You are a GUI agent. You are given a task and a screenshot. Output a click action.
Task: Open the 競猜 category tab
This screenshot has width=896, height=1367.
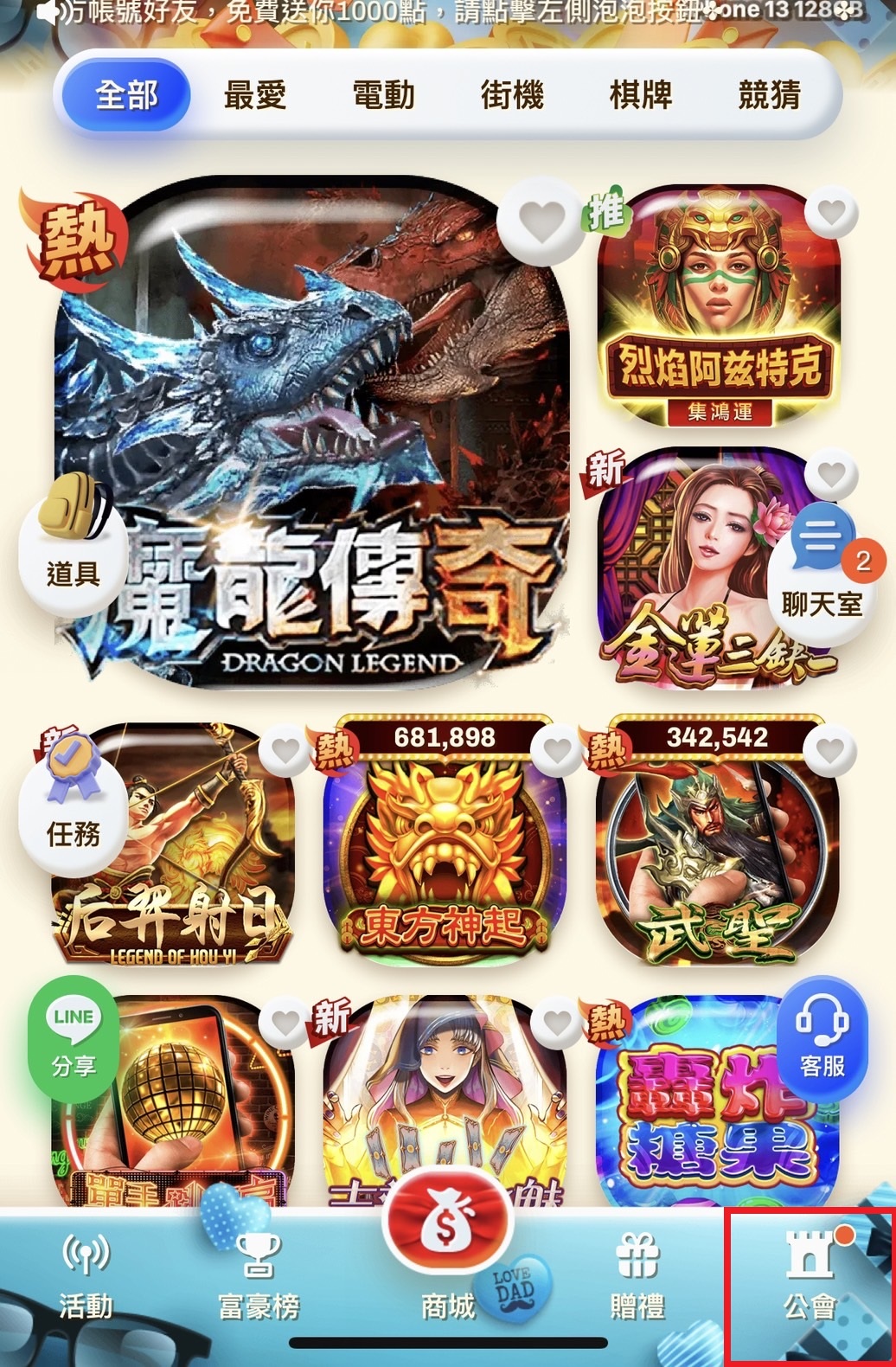coord(769,94)
